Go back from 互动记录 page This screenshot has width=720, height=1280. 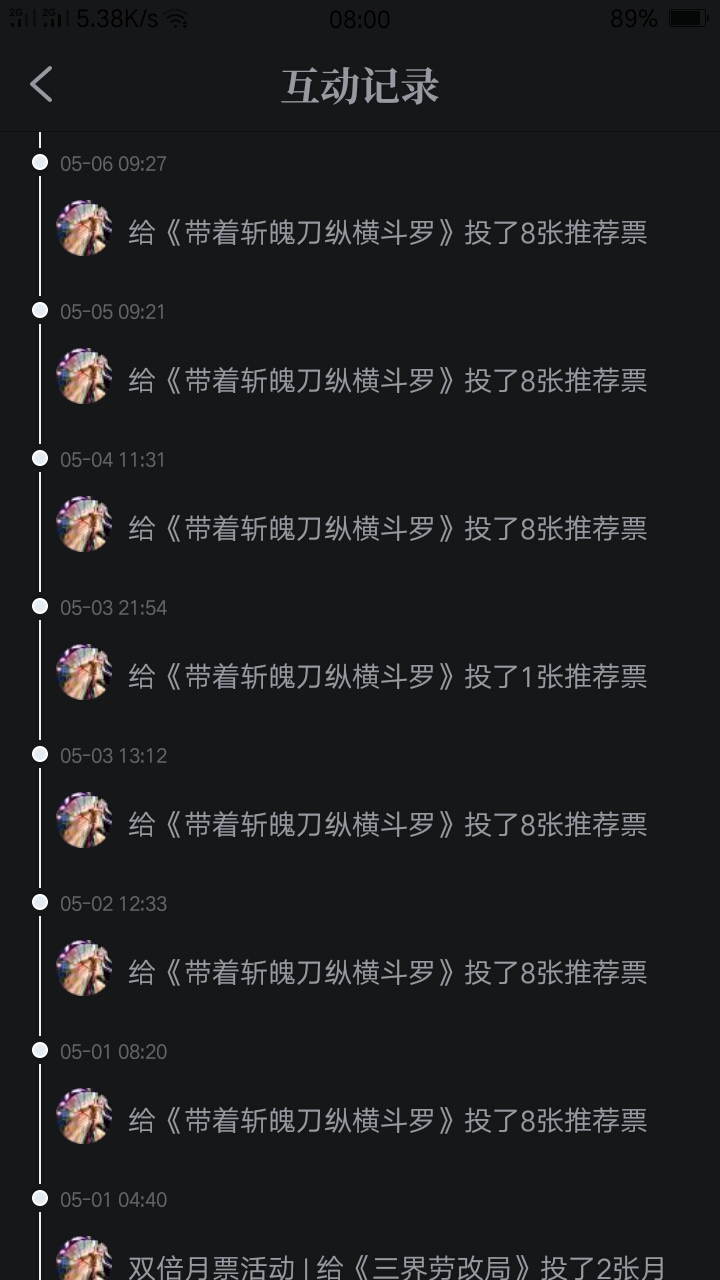tap(41, 85)
